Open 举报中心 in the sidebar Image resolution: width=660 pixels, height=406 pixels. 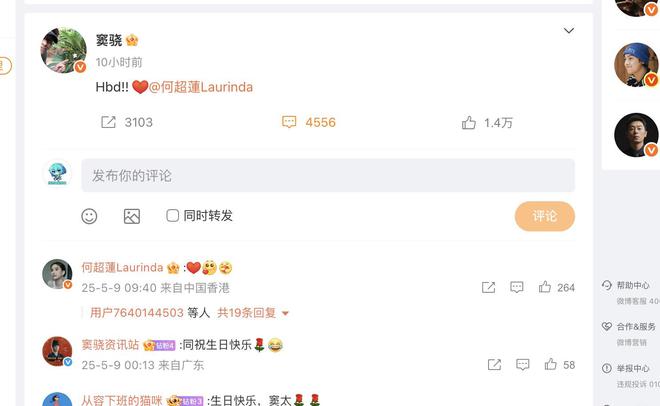point(632,368)
